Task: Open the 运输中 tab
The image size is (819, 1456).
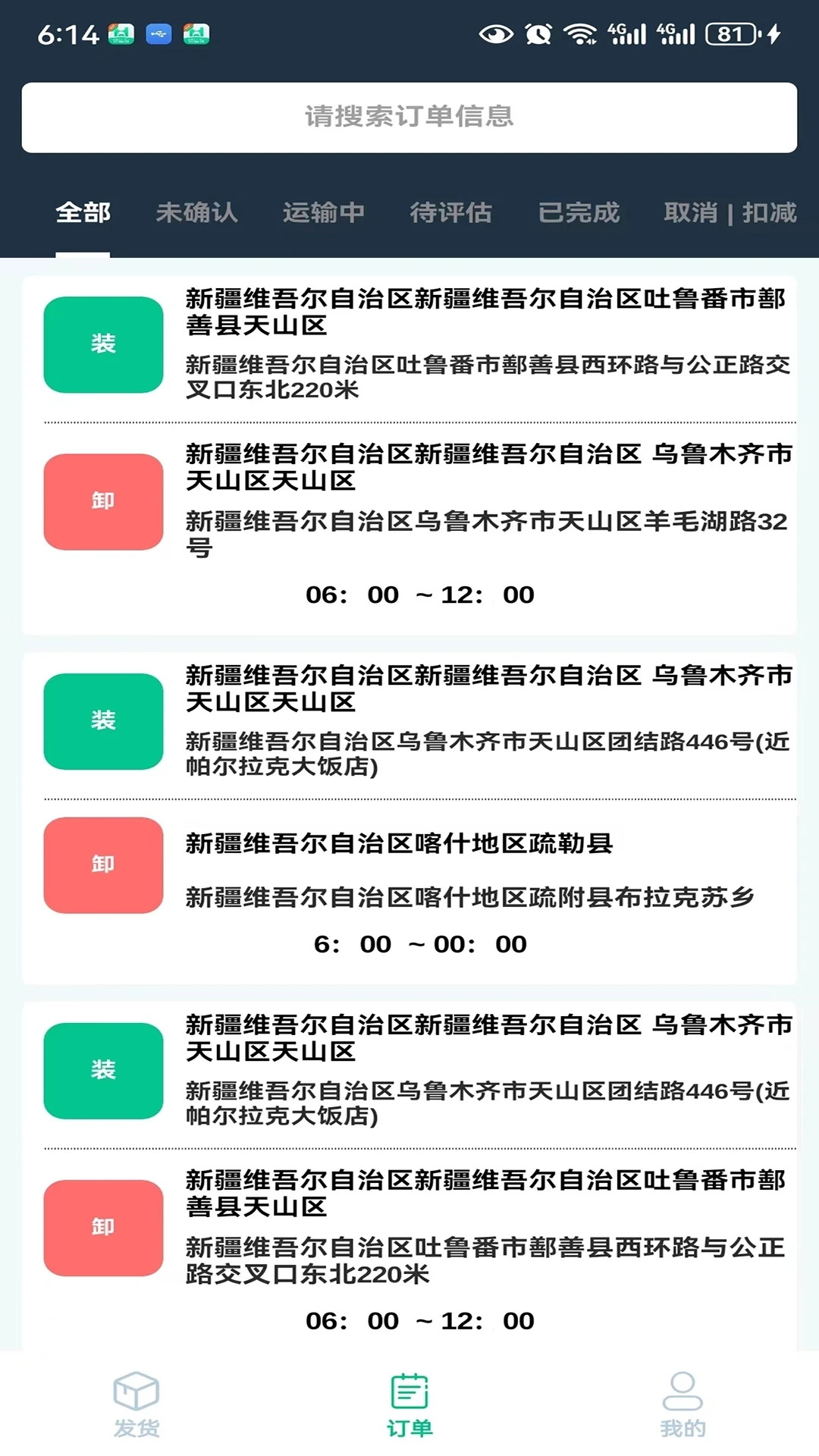Action: click(325, 213)
